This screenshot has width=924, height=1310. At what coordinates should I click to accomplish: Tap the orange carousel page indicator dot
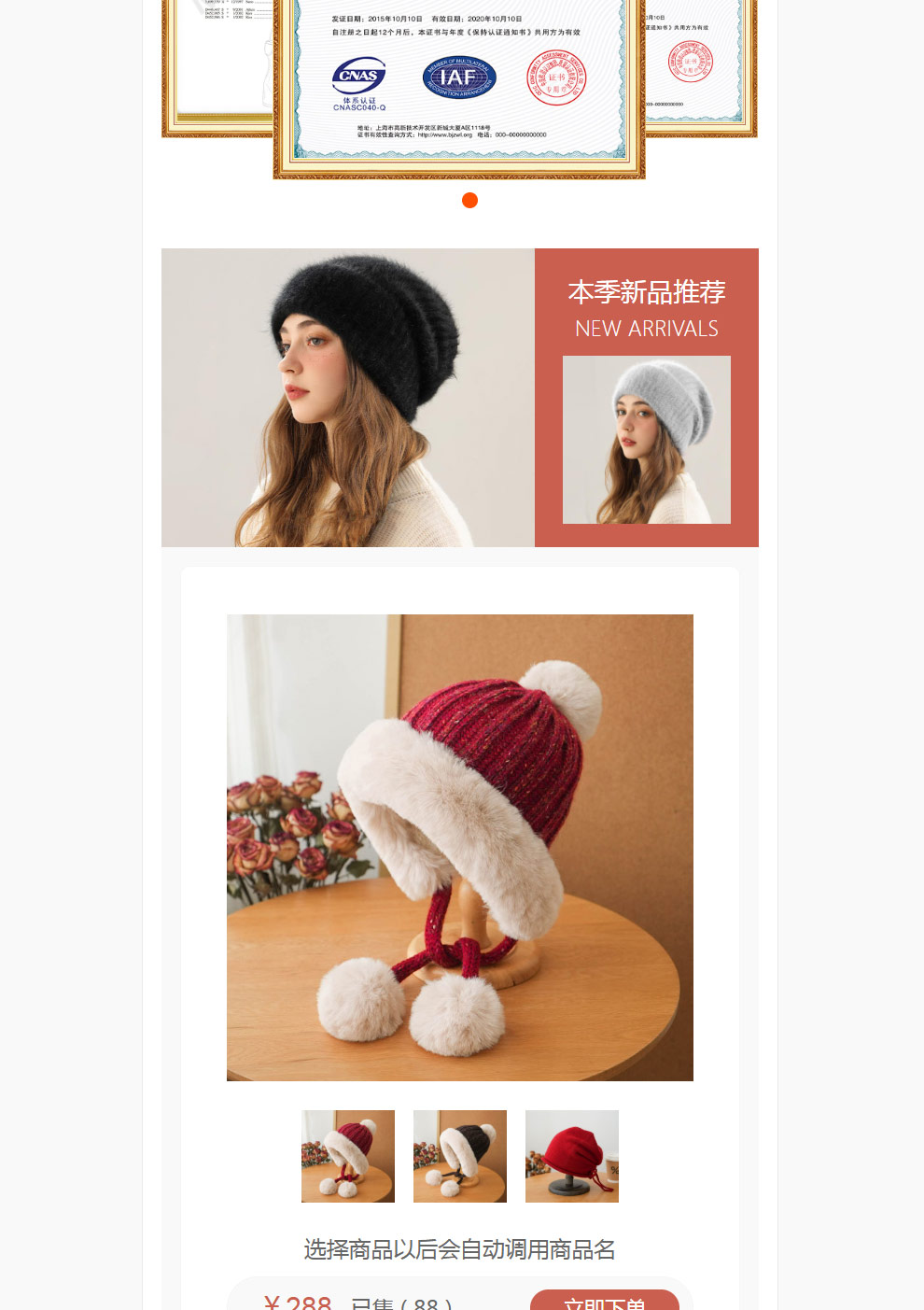click(469, 201)
